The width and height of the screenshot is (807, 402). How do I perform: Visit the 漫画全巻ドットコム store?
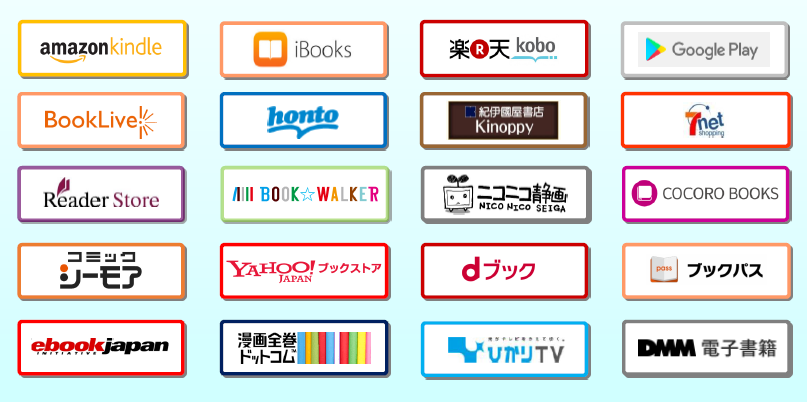(x=303, y=347)
